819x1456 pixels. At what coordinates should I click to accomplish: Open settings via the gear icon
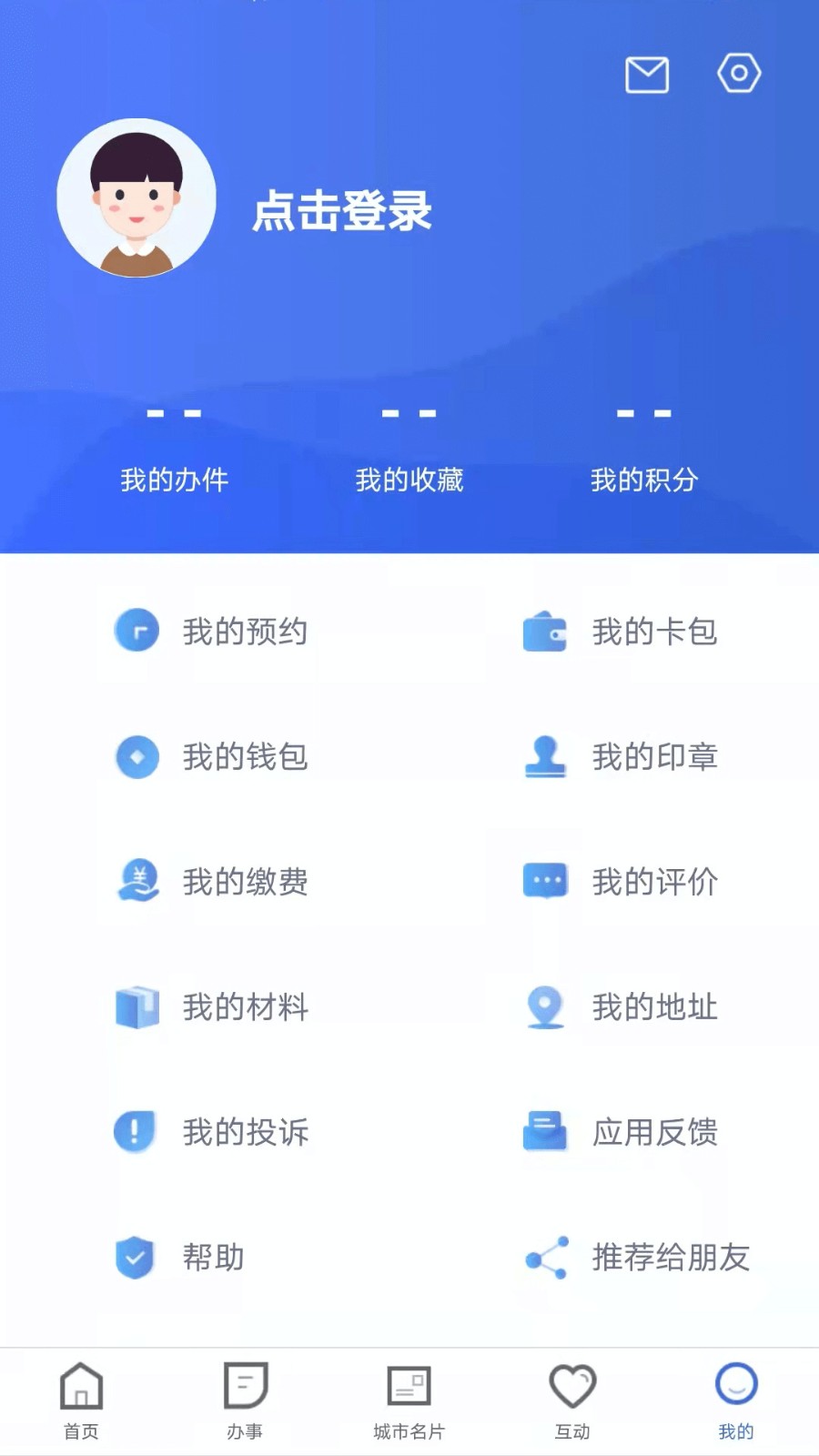pos(739,73)
